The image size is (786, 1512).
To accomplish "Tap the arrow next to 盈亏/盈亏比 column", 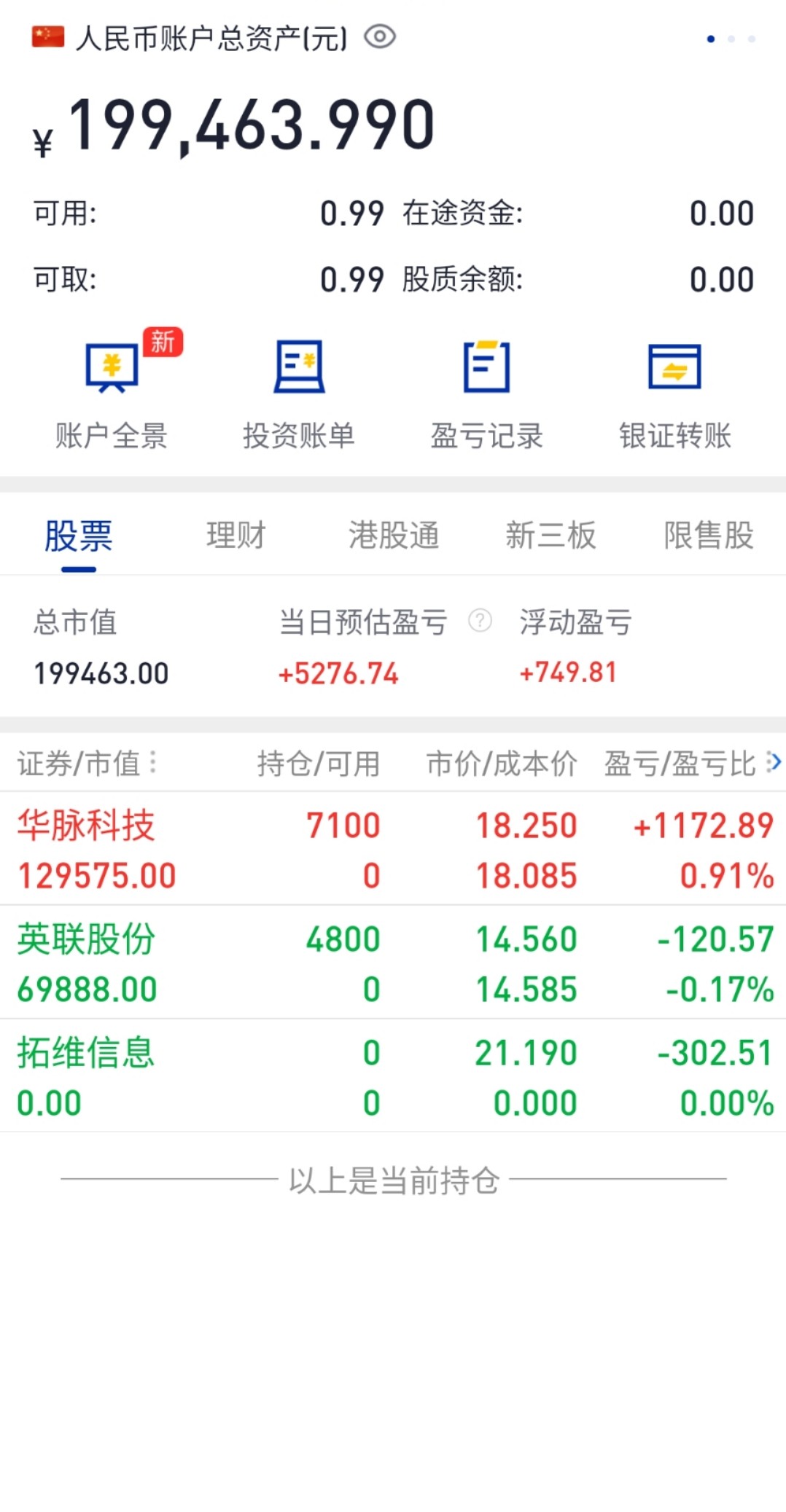I will click(774, 762).
